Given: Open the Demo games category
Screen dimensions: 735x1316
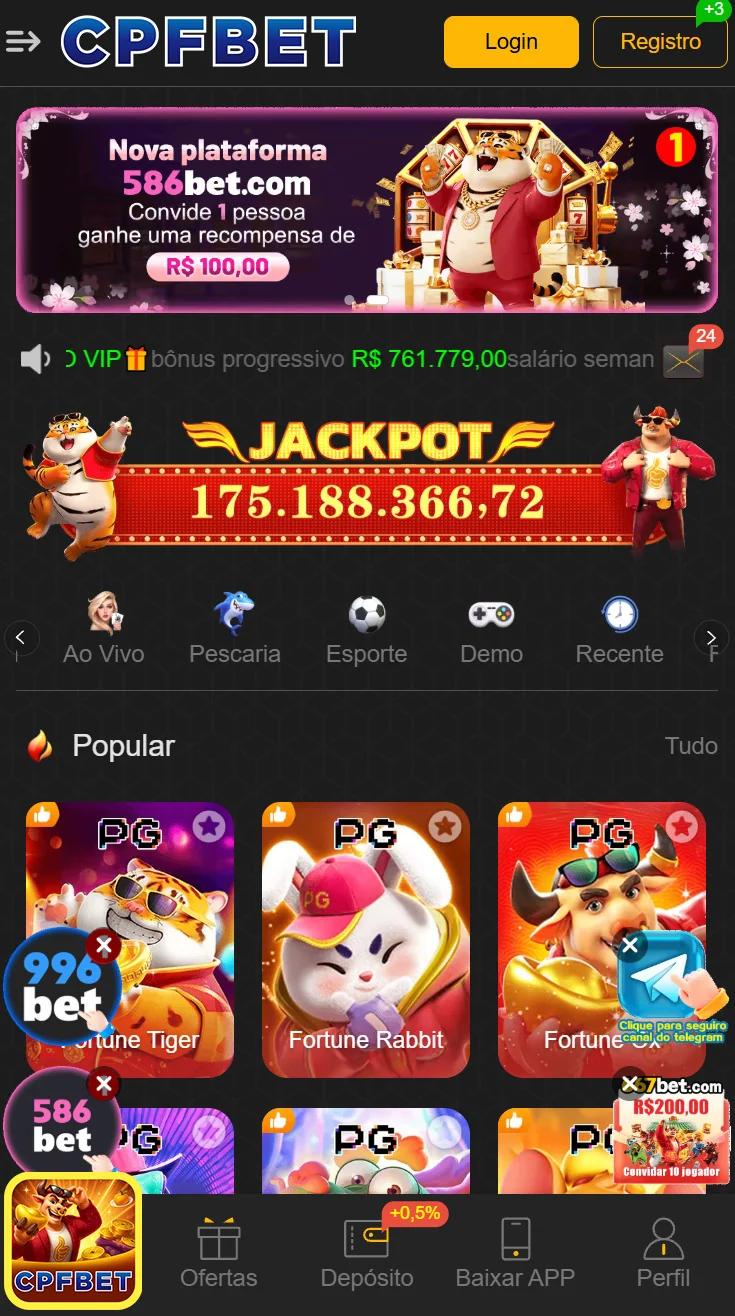Looking at the screenshot, I should 491,630.
